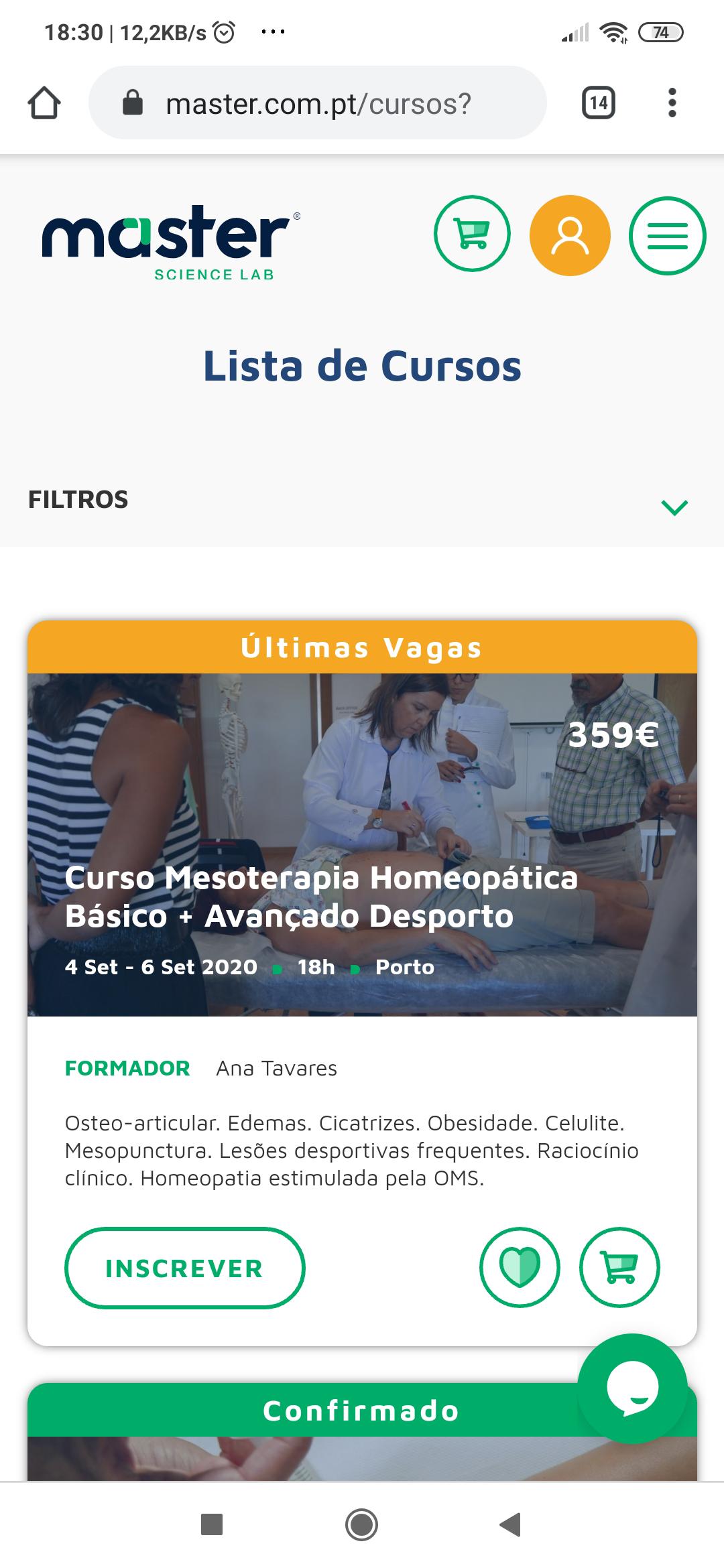Expand the FILTROS section
The width and height of the screenshot is (724, 1568).
tap(362, 501)
